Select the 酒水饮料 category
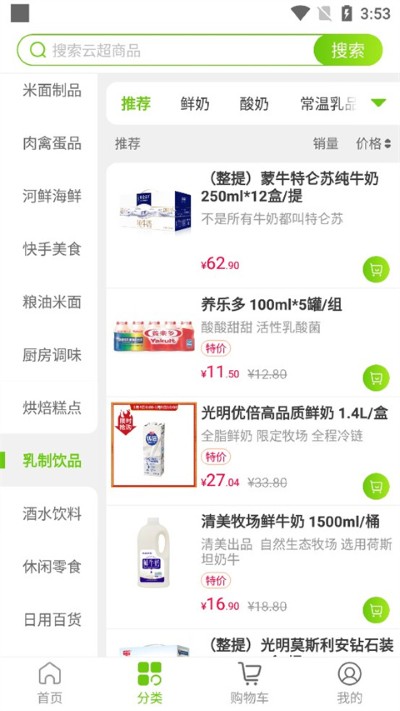This screenshot has height=711, width=400. point(52,514)
